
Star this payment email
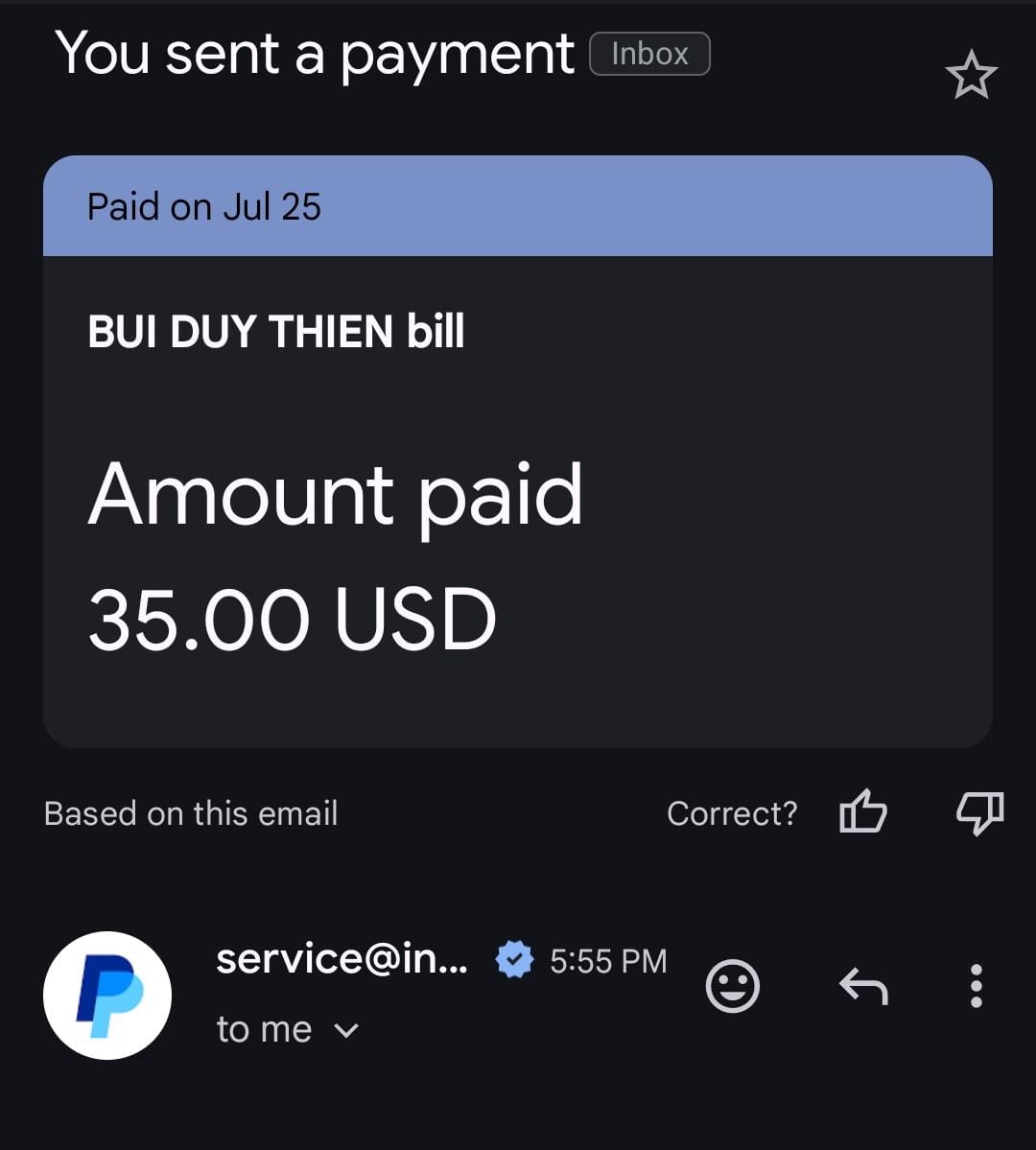tap(971, 76)
